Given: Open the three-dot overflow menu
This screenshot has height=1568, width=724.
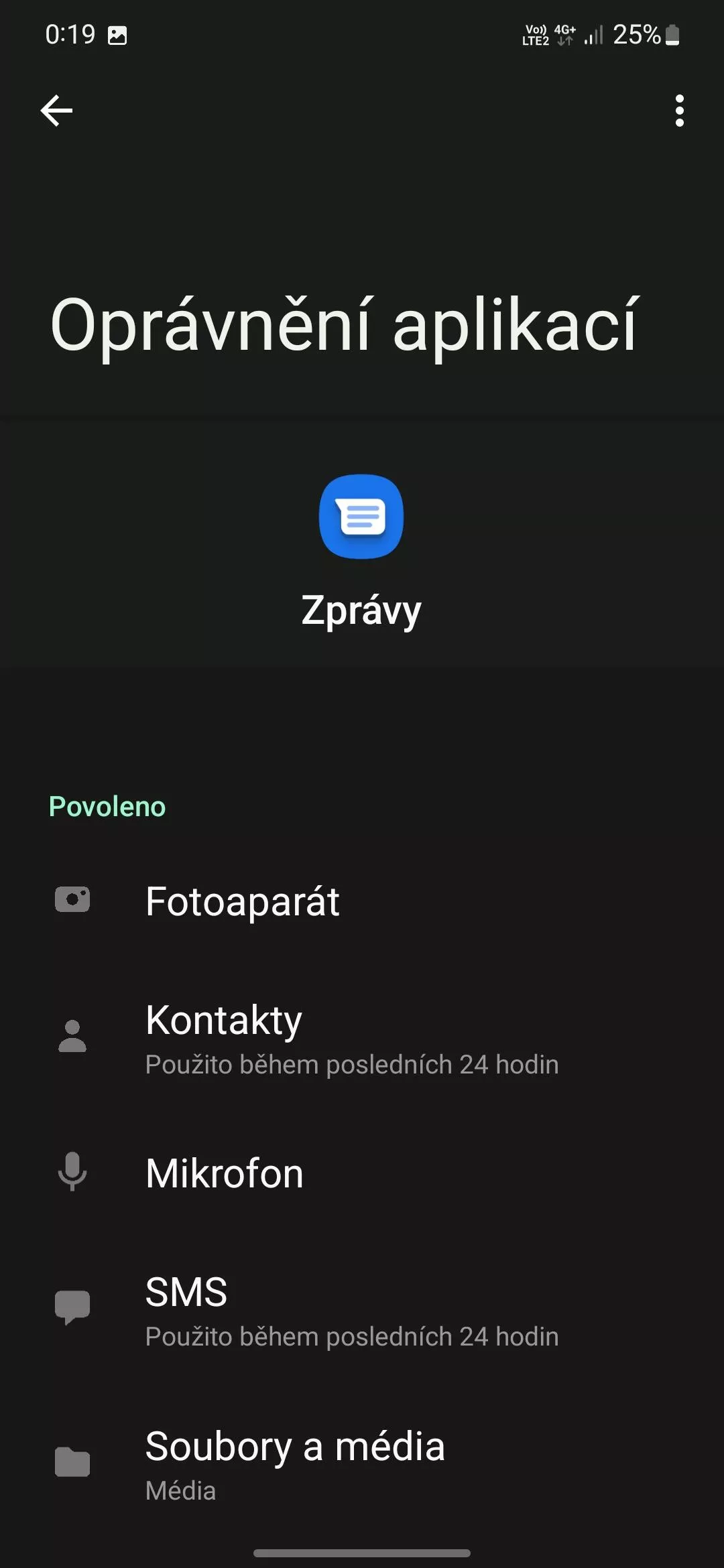Looking at the screenshot, I should [x=679, y=111].
